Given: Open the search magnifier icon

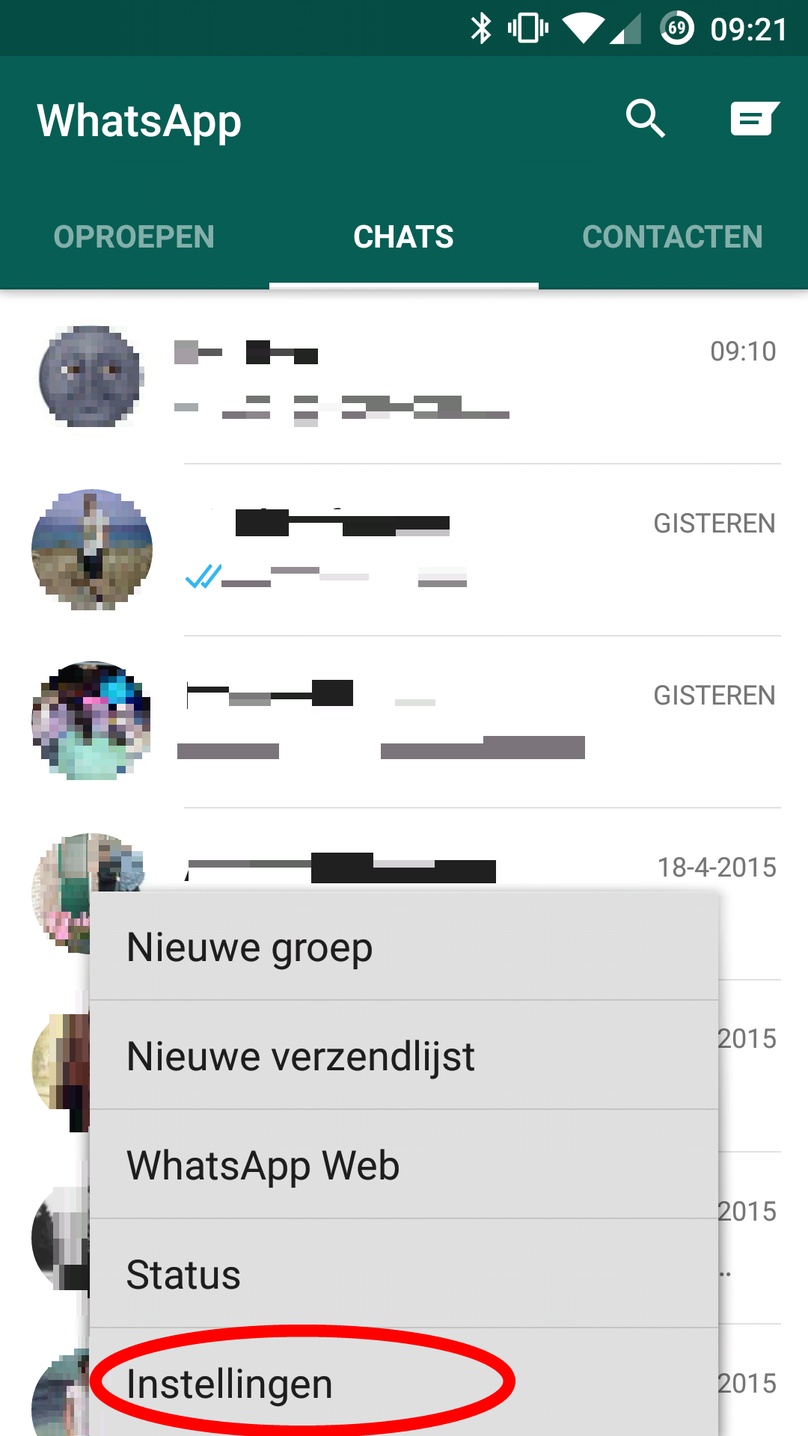Looking at the screenshot, I should 645,119.
